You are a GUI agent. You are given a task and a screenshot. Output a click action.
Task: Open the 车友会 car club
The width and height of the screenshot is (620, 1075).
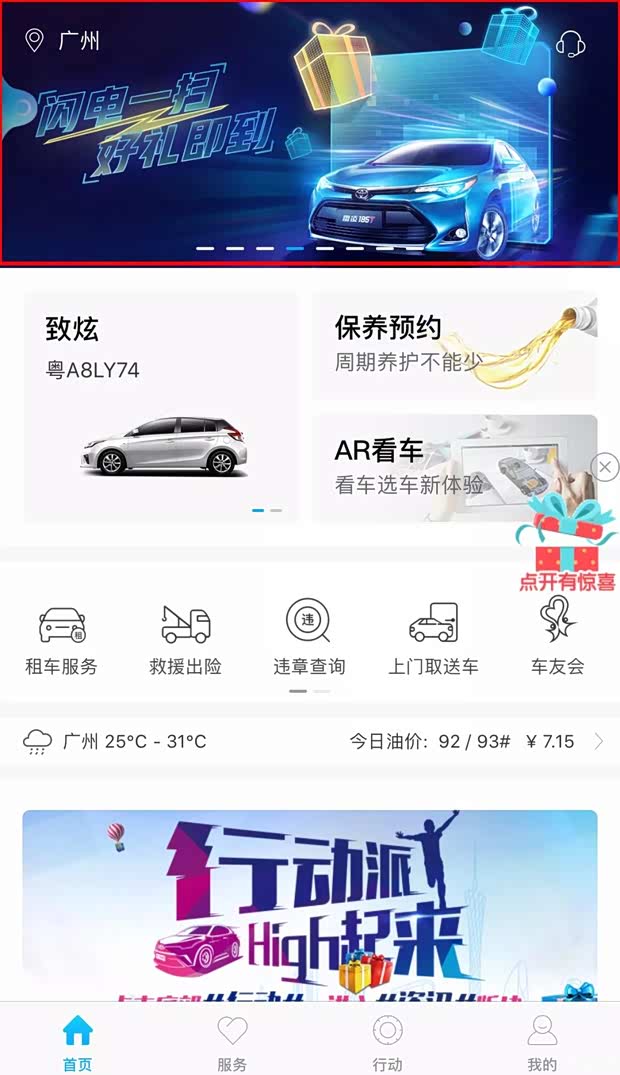557,639
